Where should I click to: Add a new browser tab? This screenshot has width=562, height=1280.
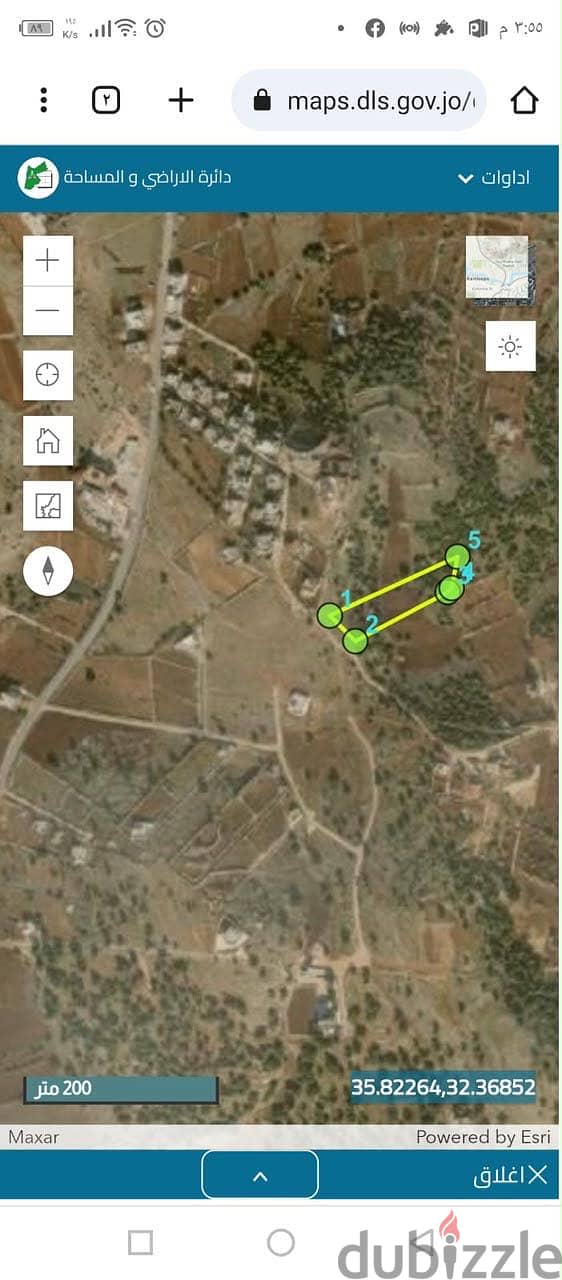(x=180, y=100)
